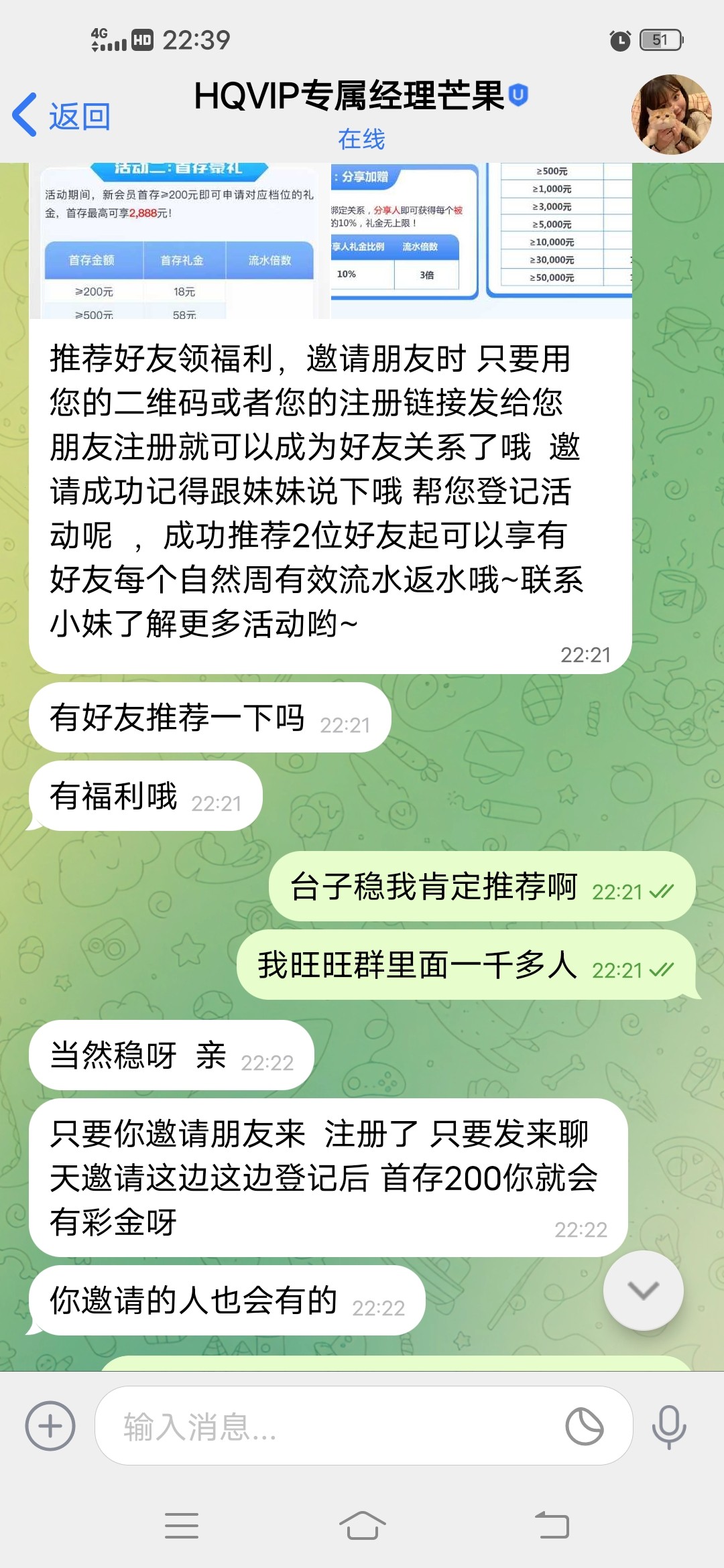The height and width of the screenshot is (1568, 724).
Task: Tap the system home button
Action: click(362, 1526)
